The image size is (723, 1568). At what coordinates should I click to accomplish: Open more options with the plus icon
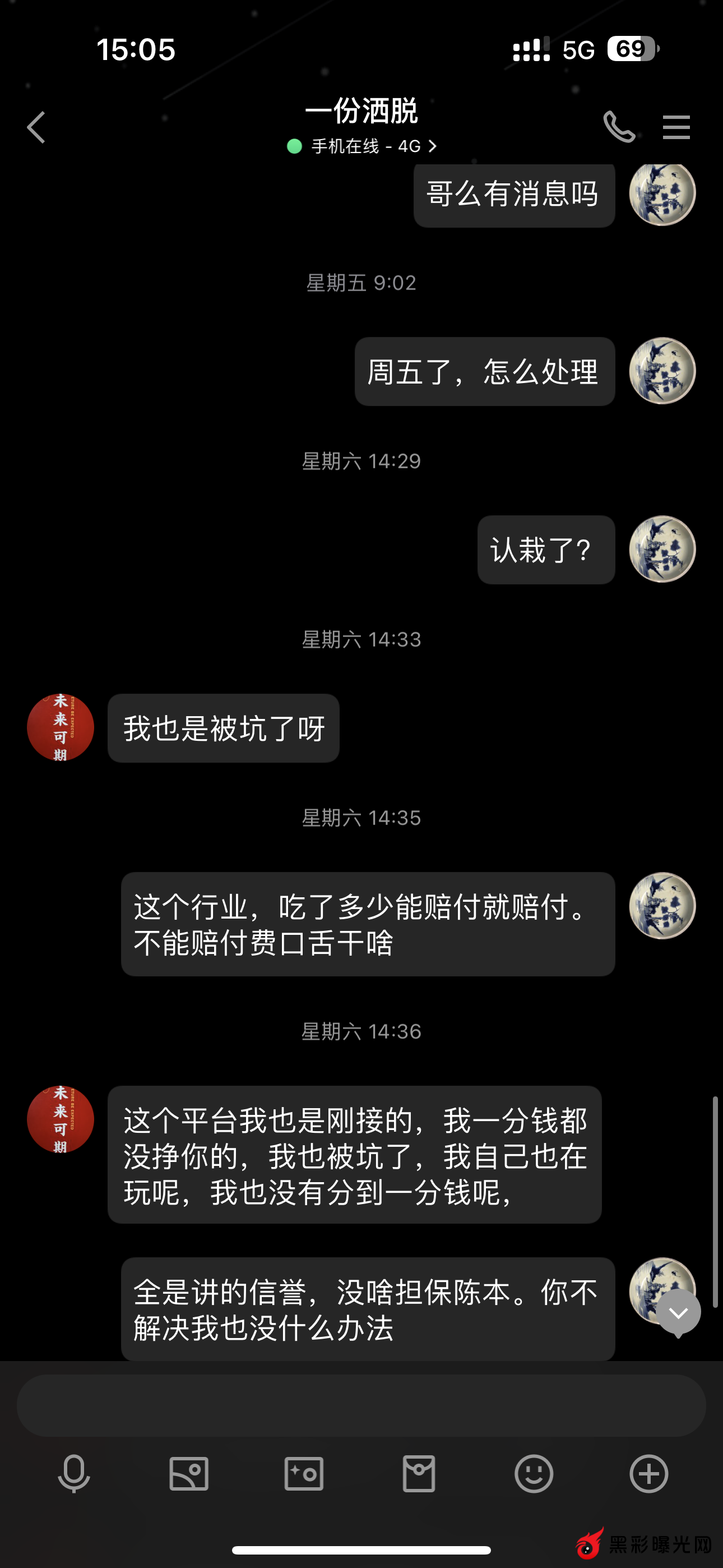[649, 1474]
